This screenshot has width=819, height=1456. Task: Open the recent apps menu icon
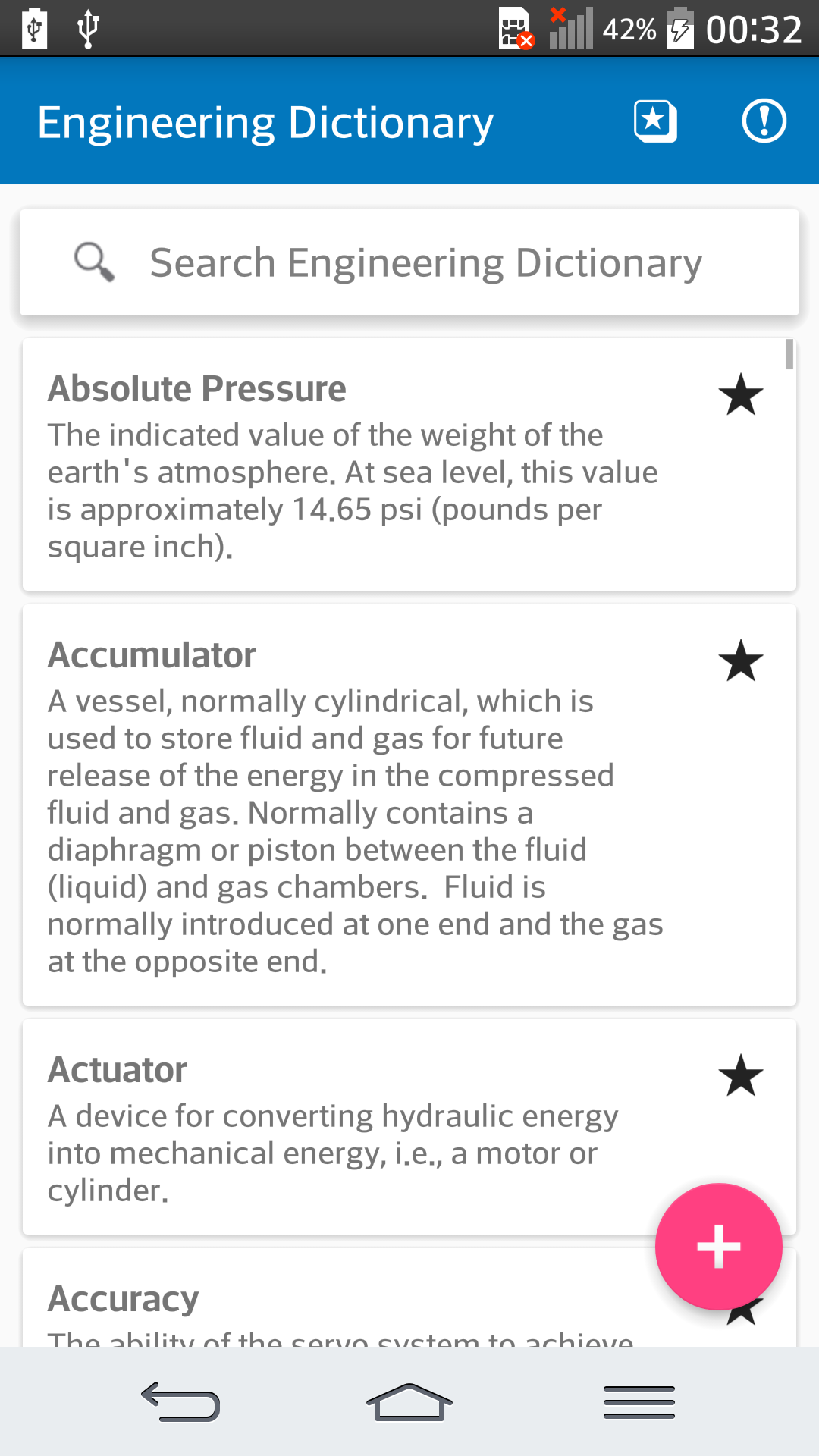click(639, 1403)
